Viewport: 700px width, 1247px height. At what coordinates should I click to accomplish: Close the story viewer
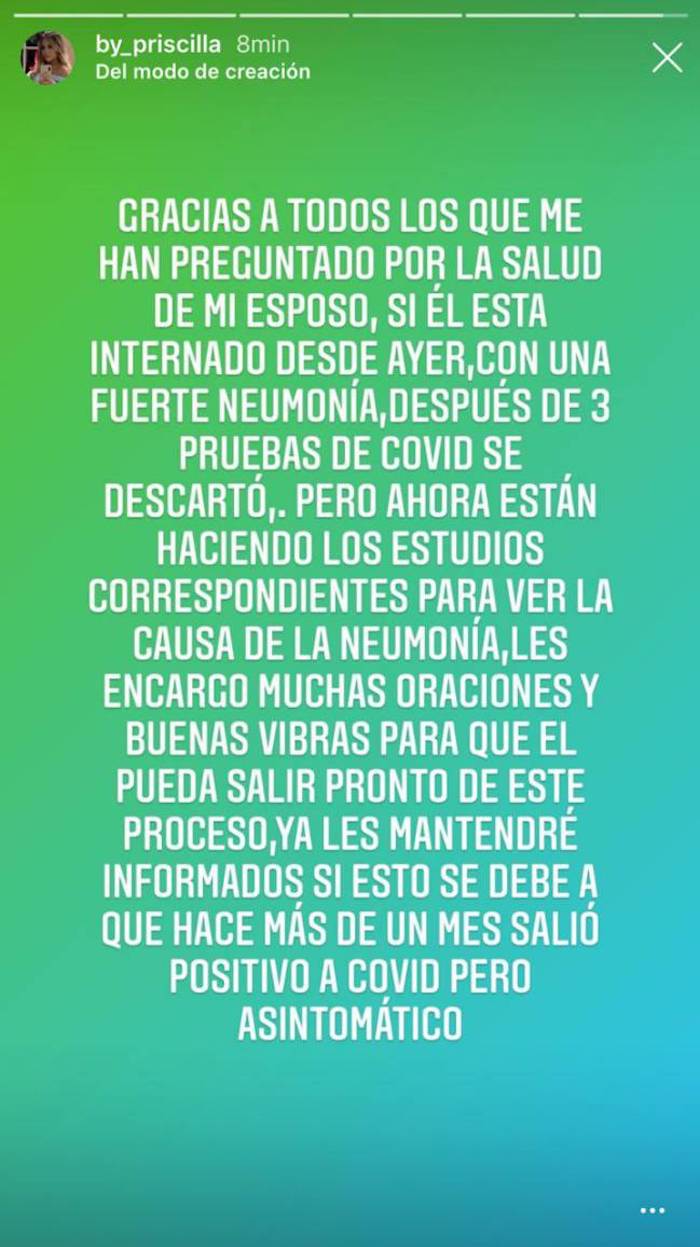(x=667, y=57)
